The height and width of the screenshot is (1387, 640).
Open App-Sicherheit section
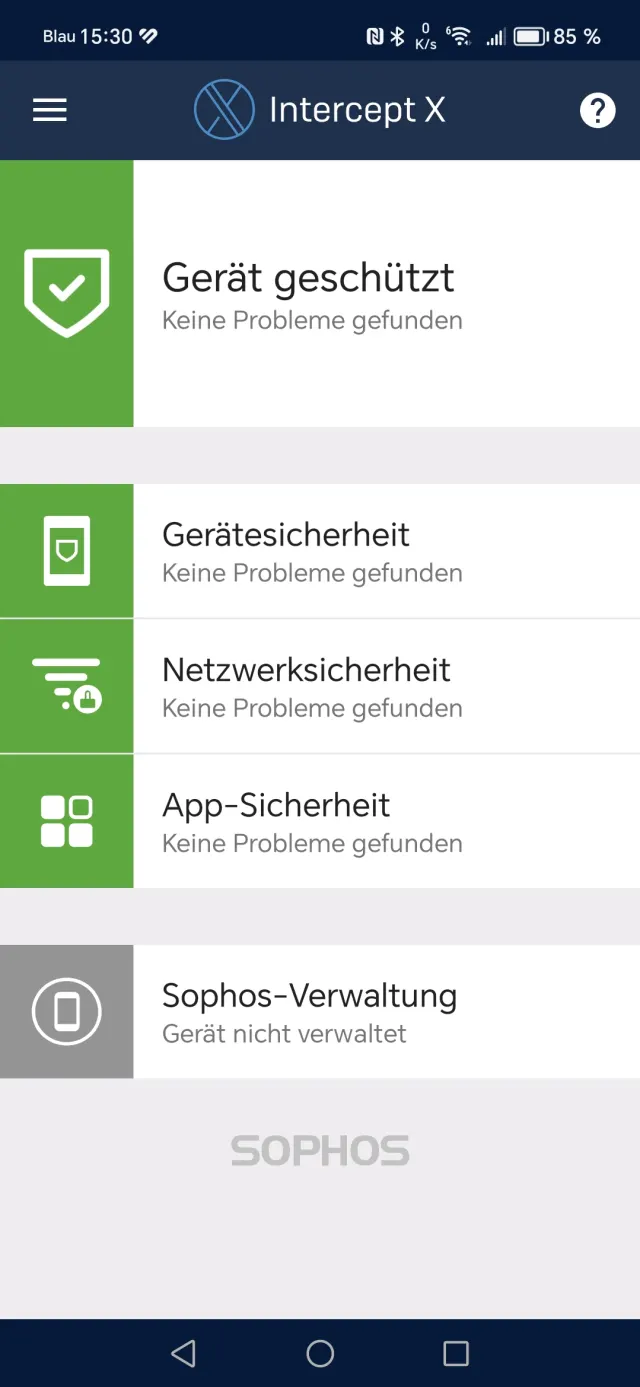[x=320, y=822]
